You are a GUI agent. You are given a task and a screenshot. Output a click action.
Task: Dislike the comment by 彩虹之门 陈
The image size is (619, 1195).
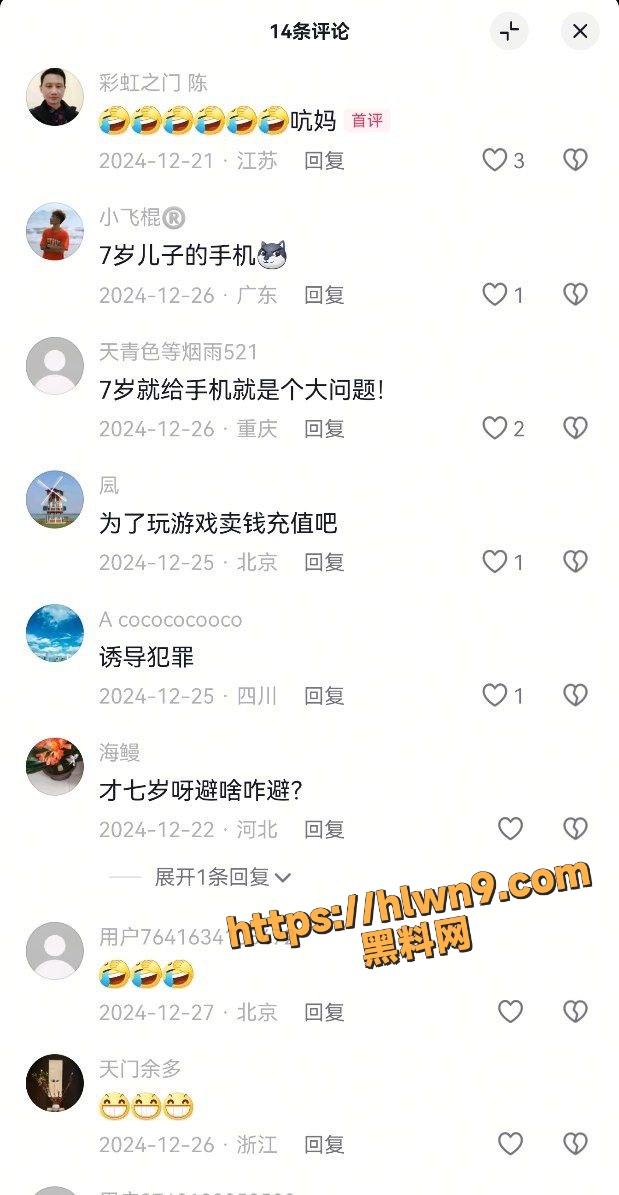tap(575, 160)
